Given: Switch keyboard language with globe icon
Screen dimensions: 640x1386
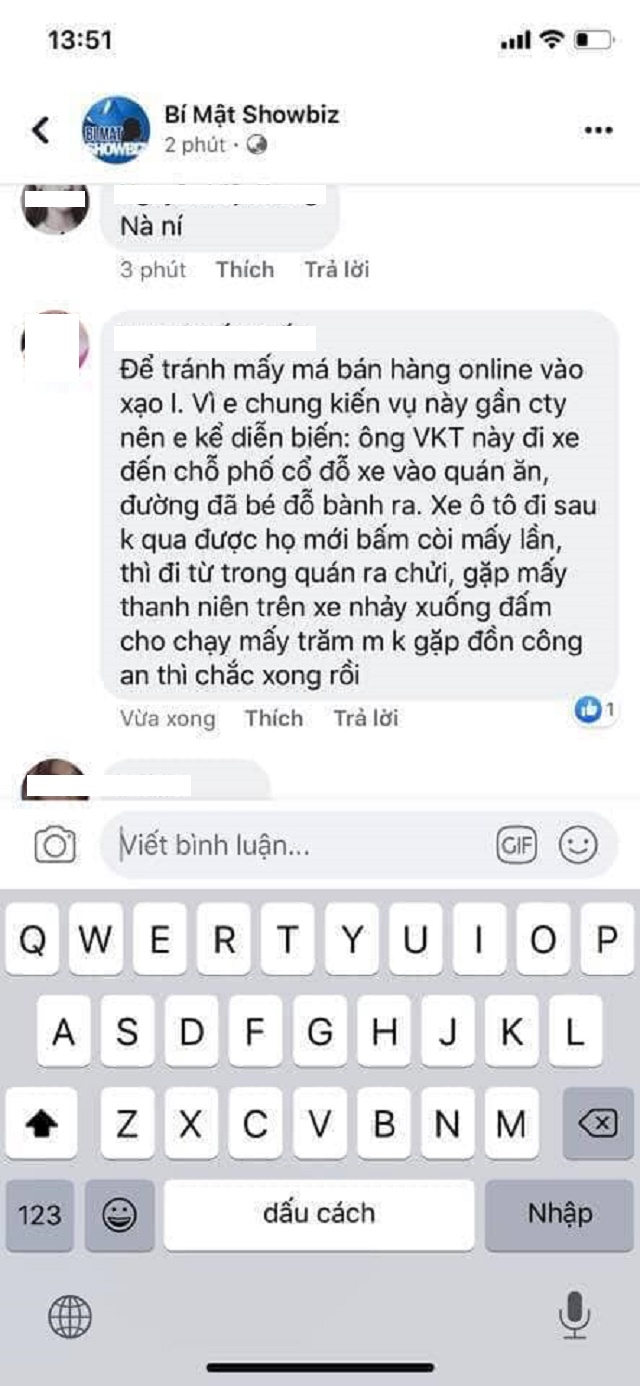Looking at the screenshot, I should [x=69, y=1315].
